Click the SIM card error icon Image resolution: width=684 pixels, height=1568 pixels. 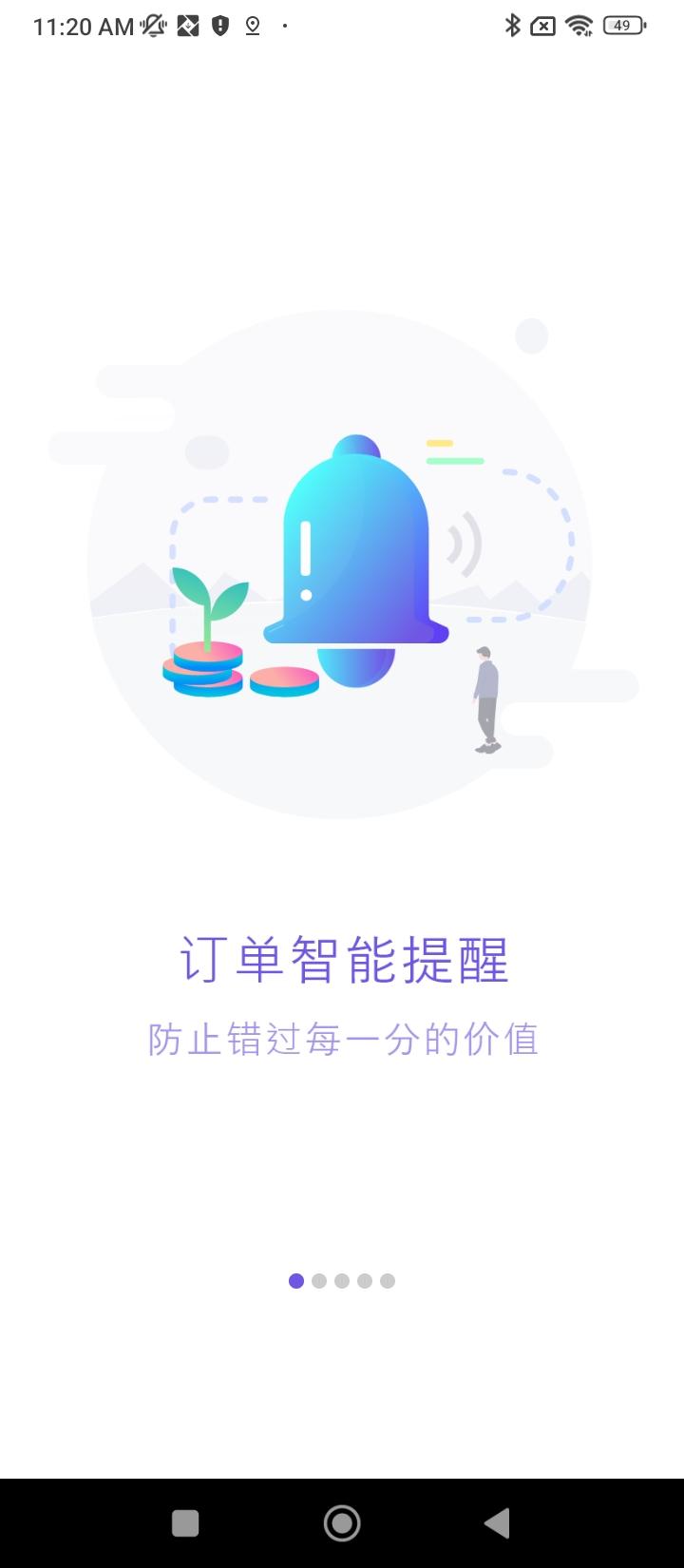tap(543, 26)
